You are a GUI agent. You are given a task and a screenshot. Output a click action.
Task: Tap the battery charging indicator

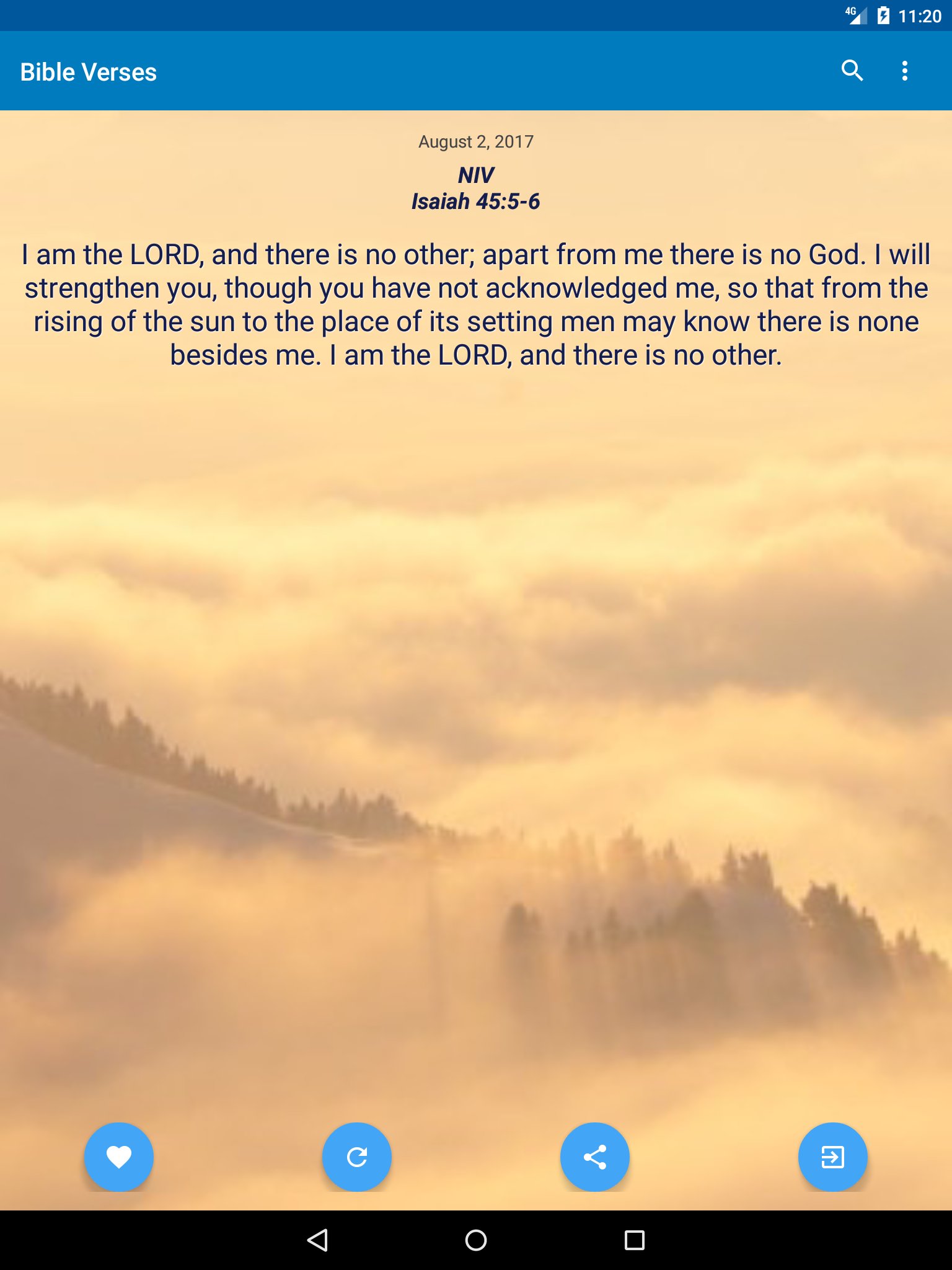(x=882, y=17)
